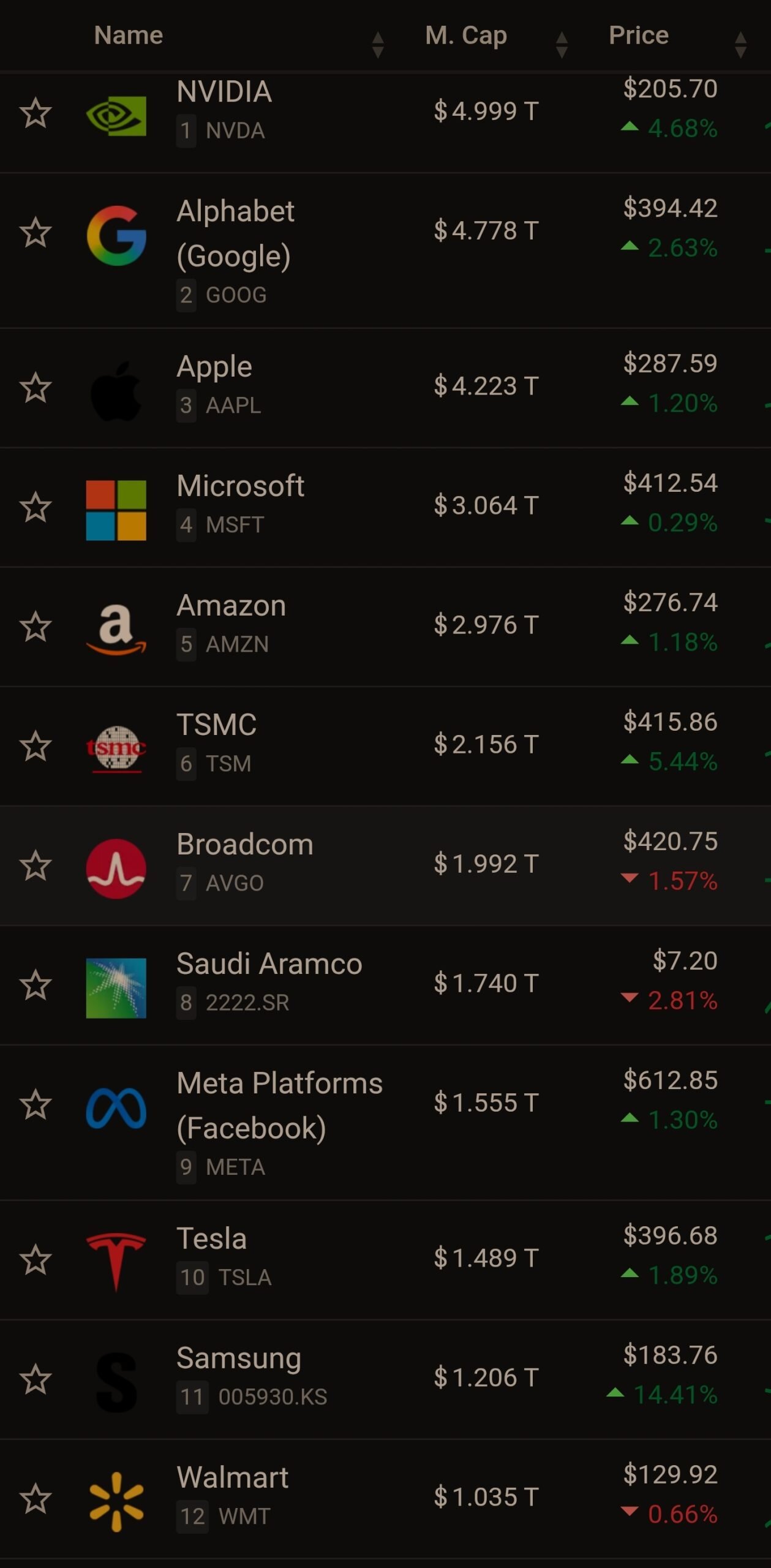Sort the table by Price header
This screenshot has height=1568, width=771.
(639, 36)
